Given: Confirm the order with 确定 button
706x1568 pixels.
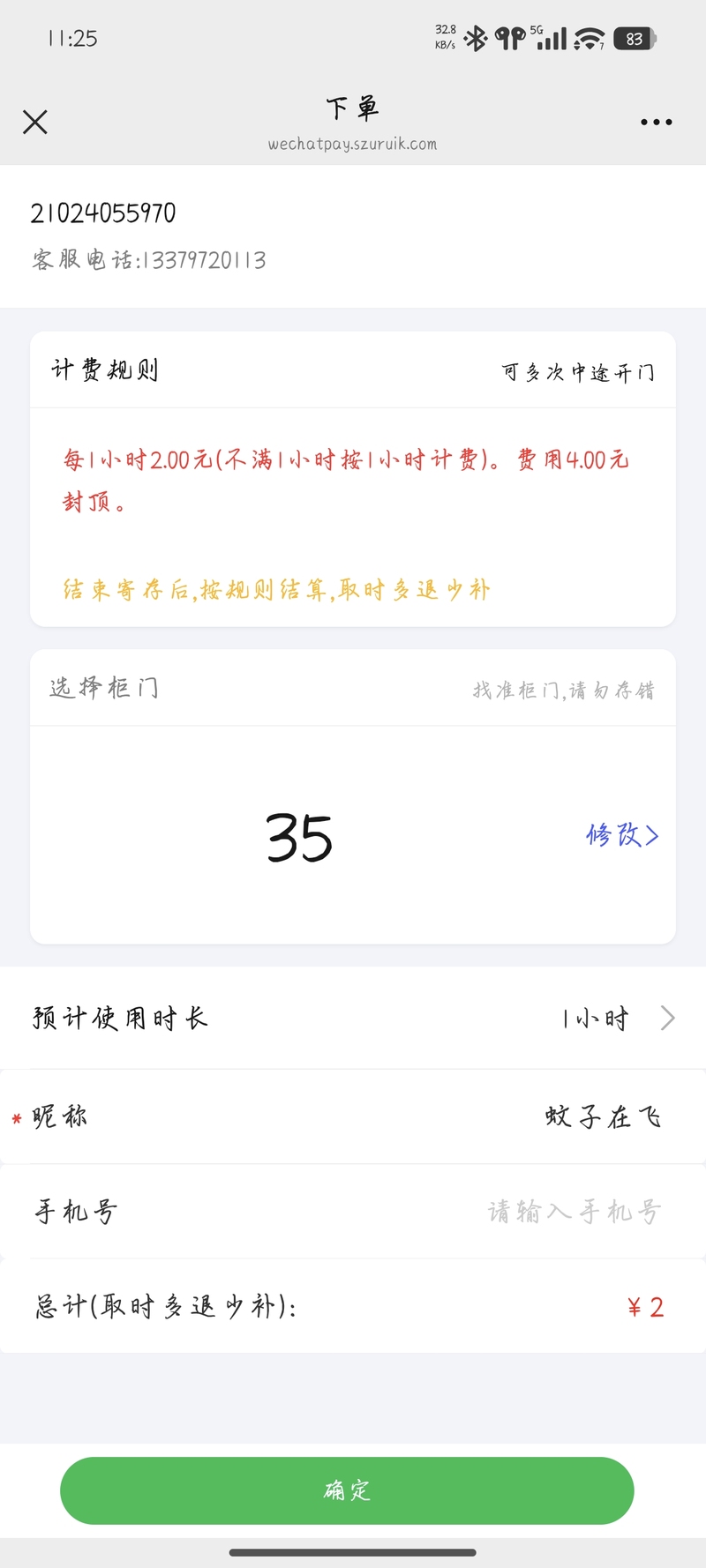Looking at the screenshot, I should [347, 1490].
